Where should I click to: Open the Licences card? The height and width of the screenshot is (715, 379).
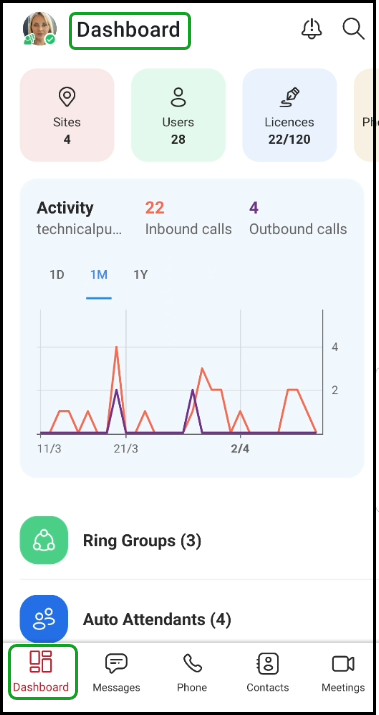tap(290, 115)
